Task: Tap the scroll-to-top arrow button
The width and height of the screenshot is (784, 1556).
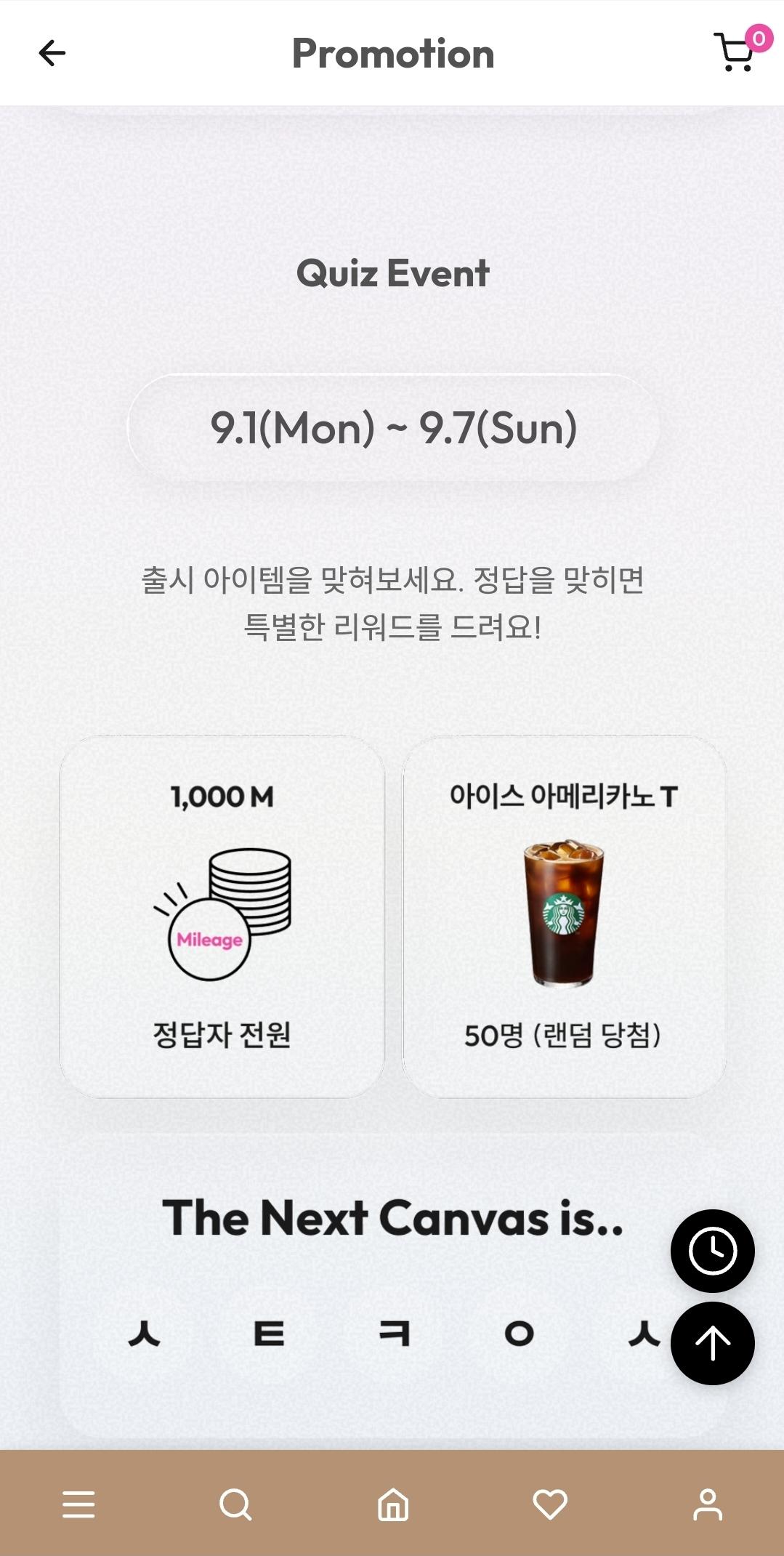Action: [x=711, y=1343]
